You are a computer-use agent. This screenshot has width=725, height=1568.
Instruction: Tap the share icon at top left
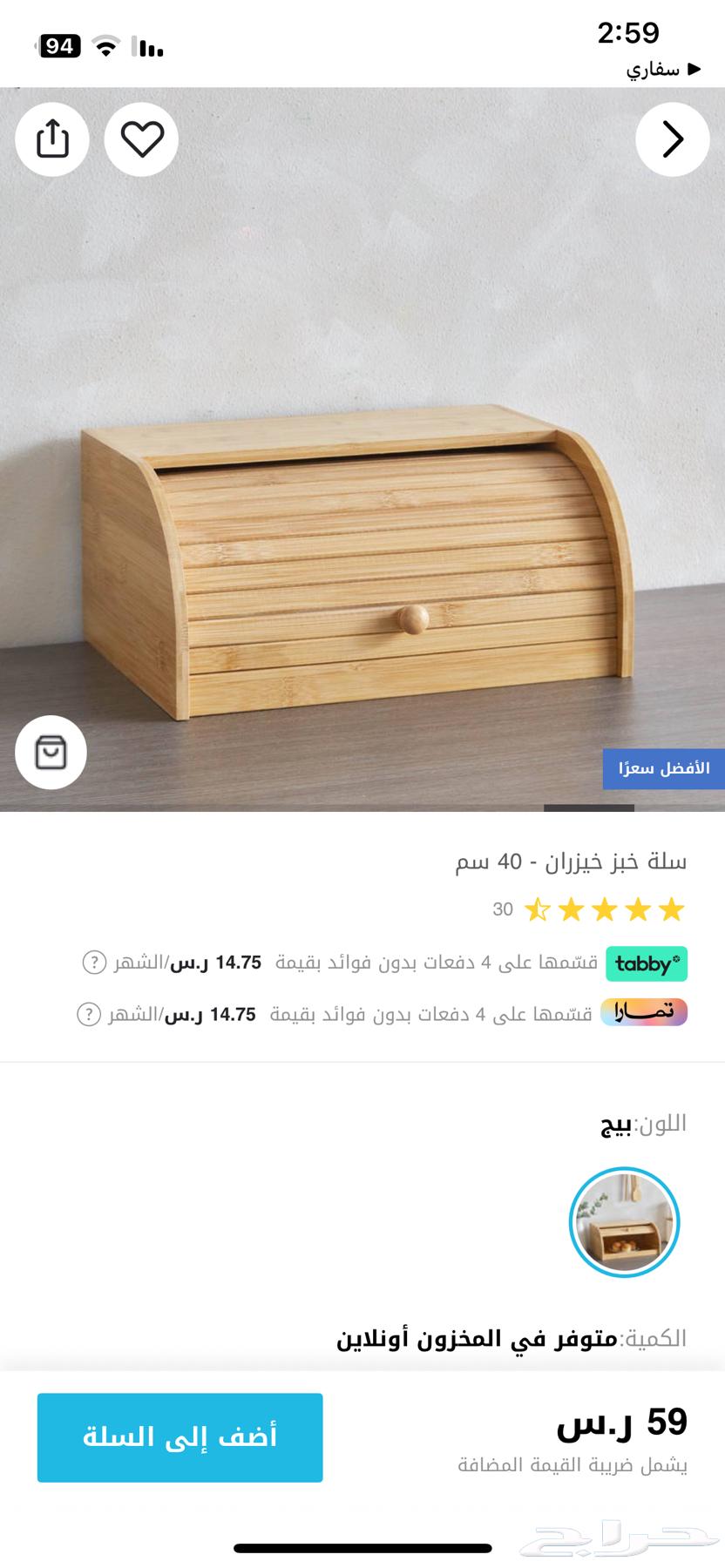point(52,139)
